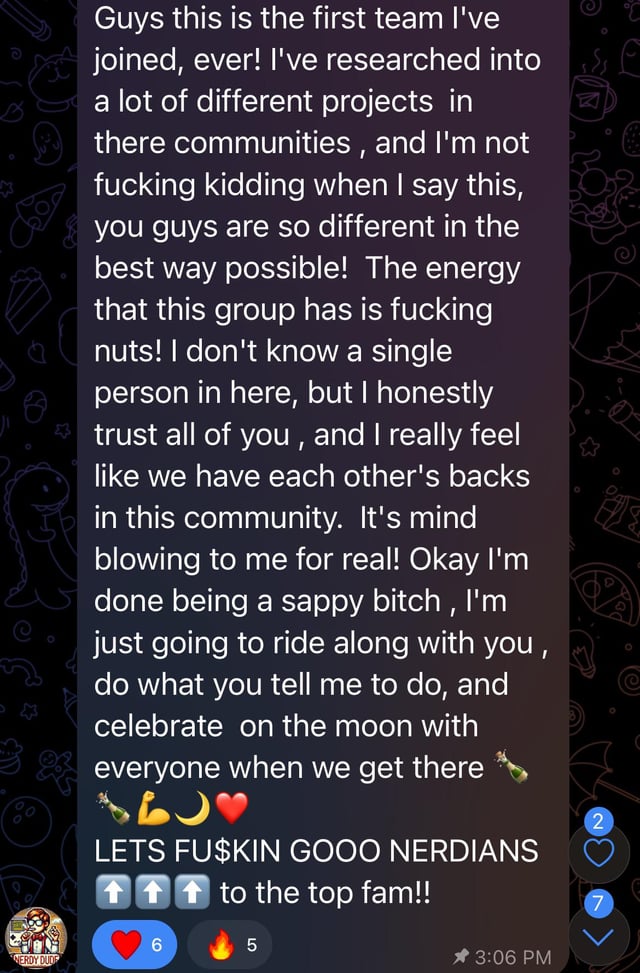The image size is (640, 973).
Task: Jump down to the 7 unread messages
Action: click(598, 936)
